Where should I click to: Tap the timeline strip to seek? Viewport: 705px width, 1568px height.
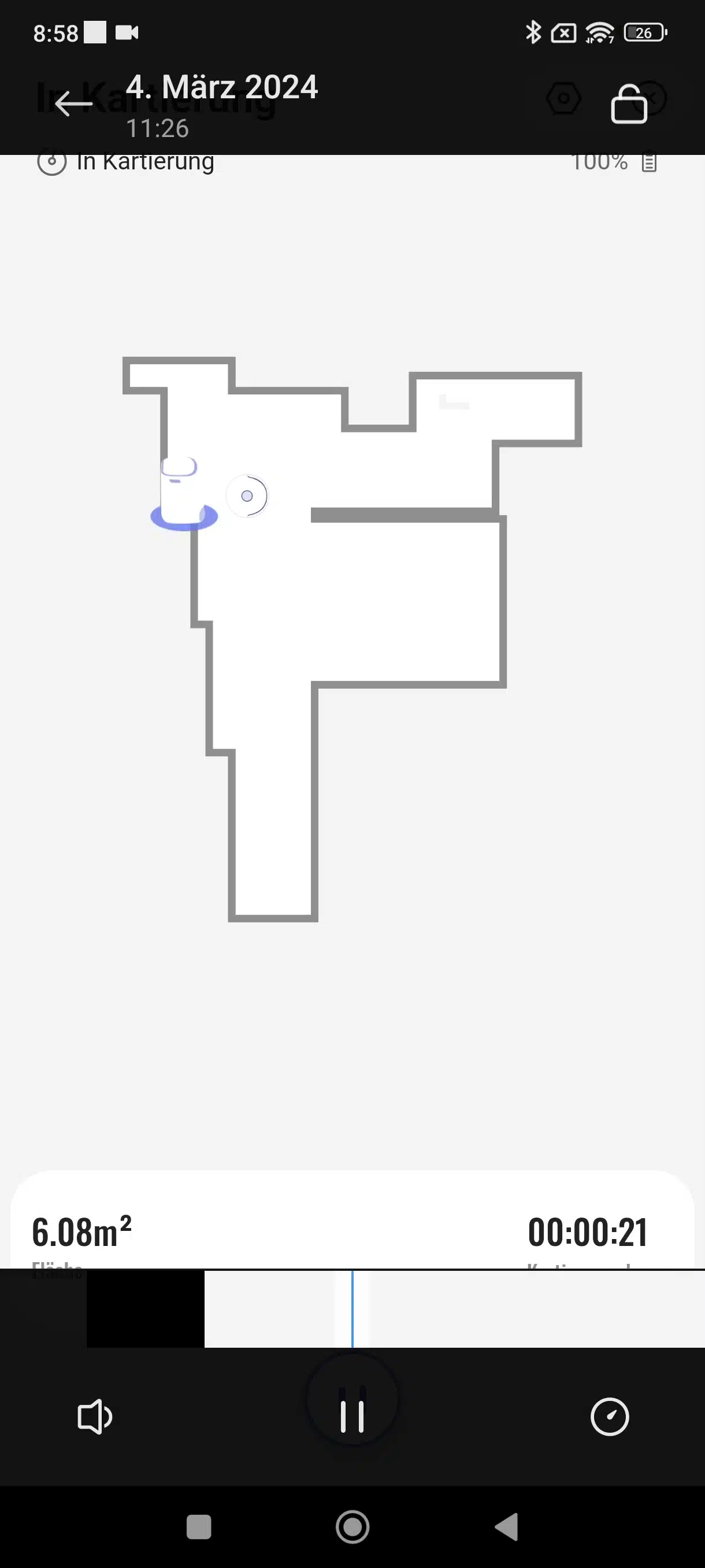[x=352, y=1308]
